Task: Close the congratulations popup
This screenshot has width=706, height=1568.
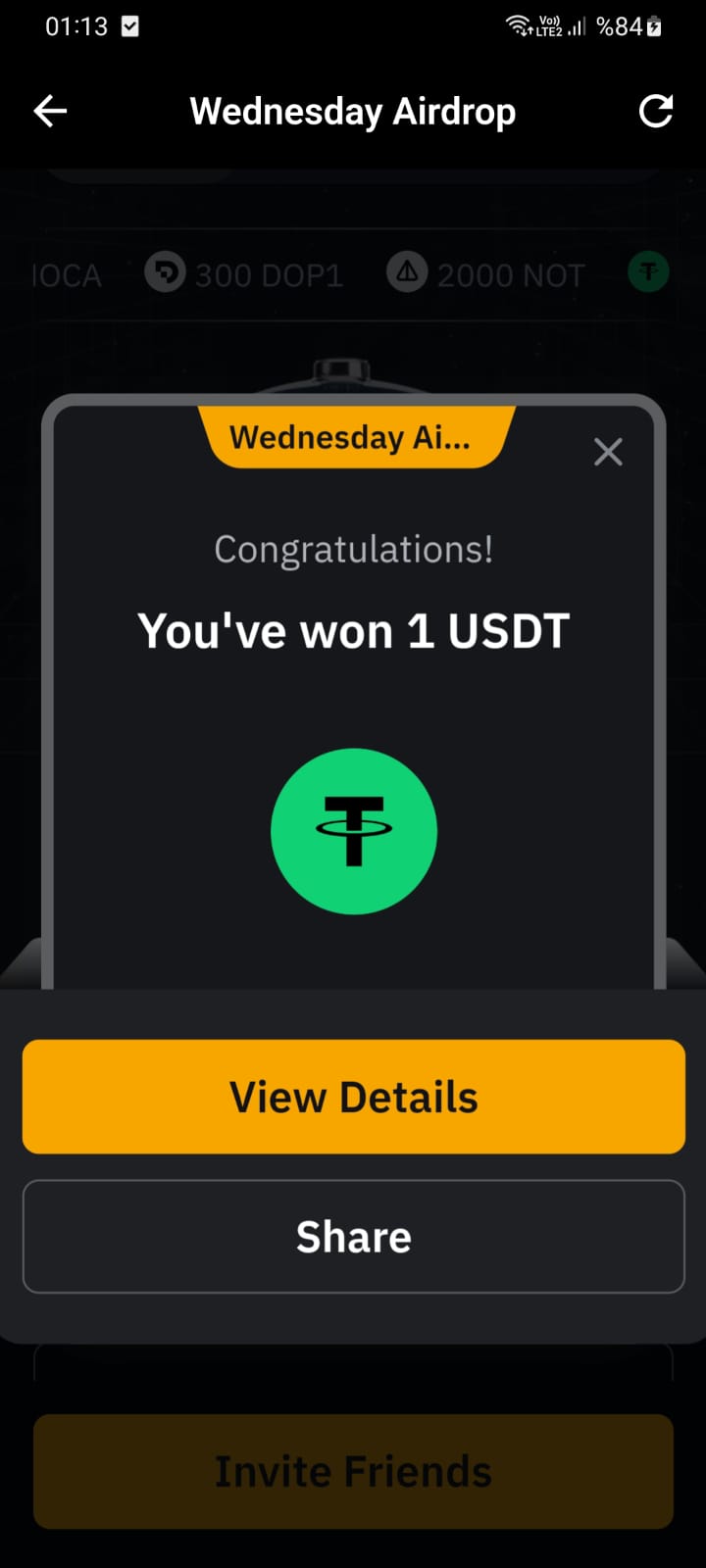Action: click(x=608, y=452)
